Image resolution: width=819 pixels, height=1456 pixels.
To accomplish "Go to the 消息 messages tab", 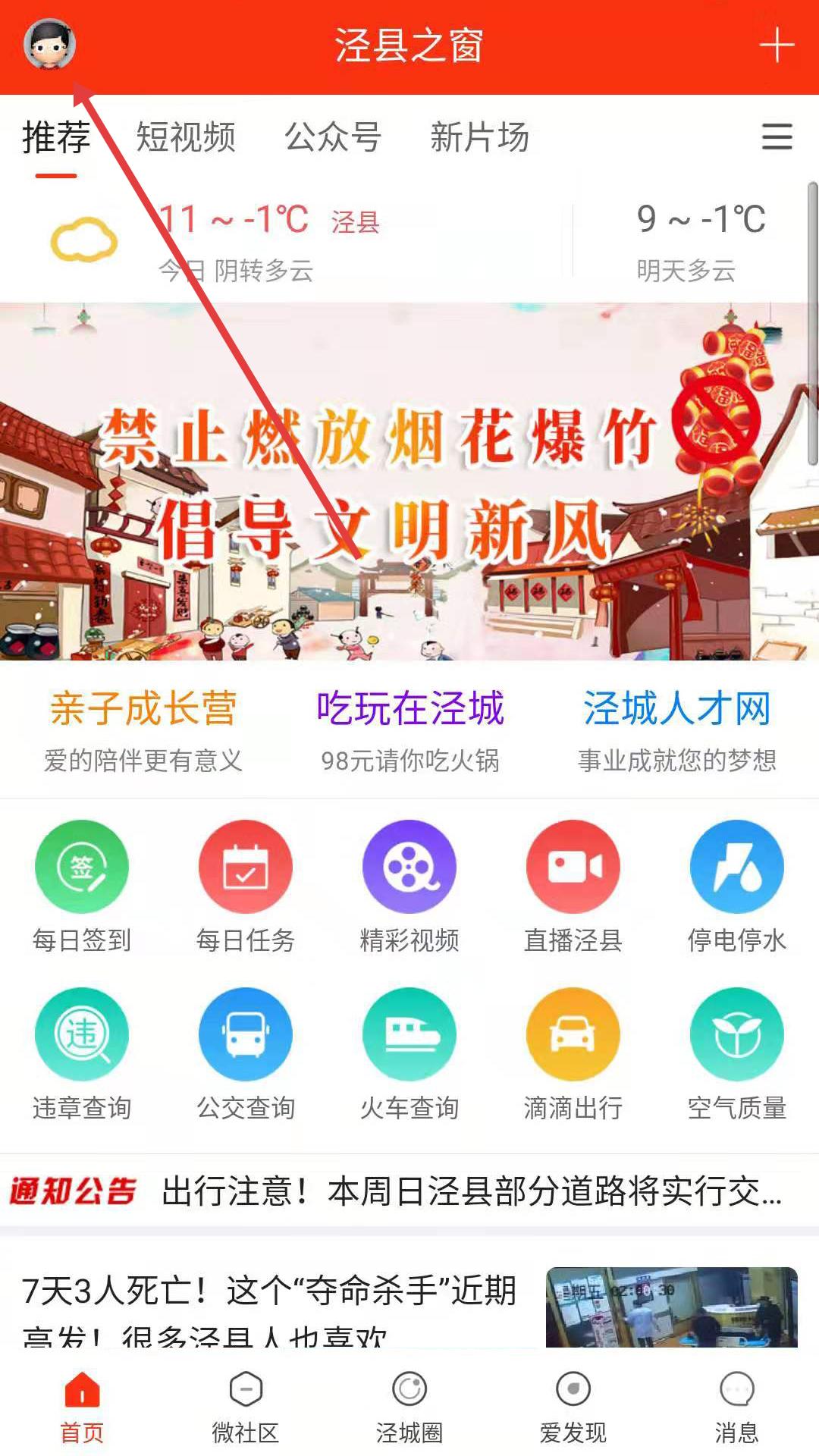I will coord(736,1407).
